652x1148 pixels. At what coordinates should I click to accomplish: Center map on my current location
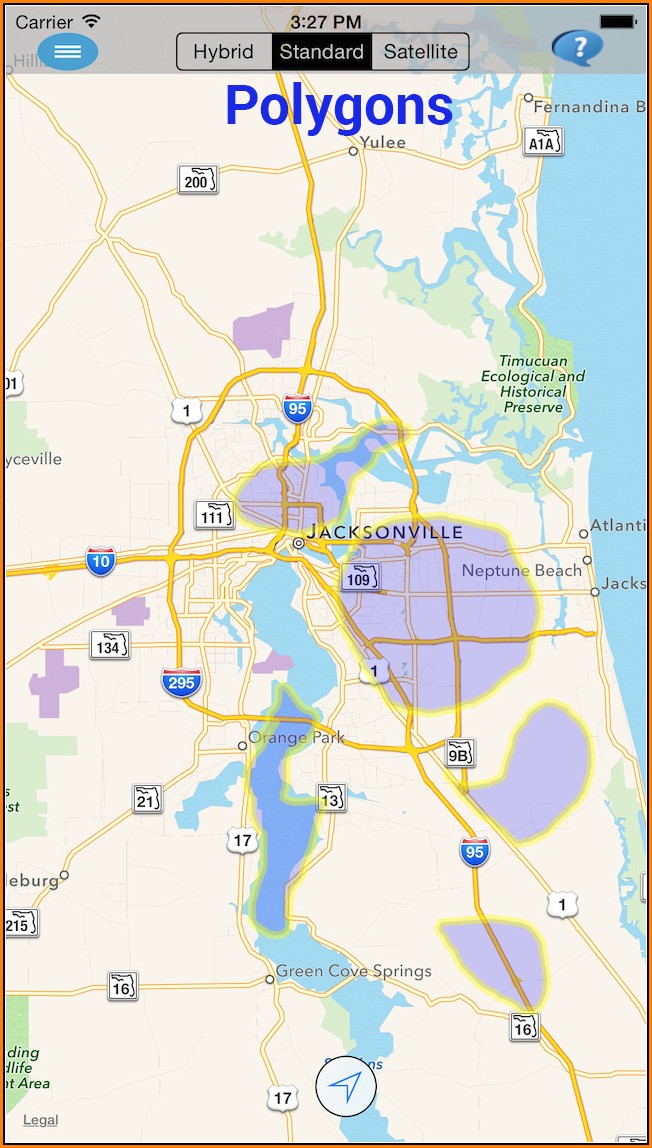coord(345,1085)
